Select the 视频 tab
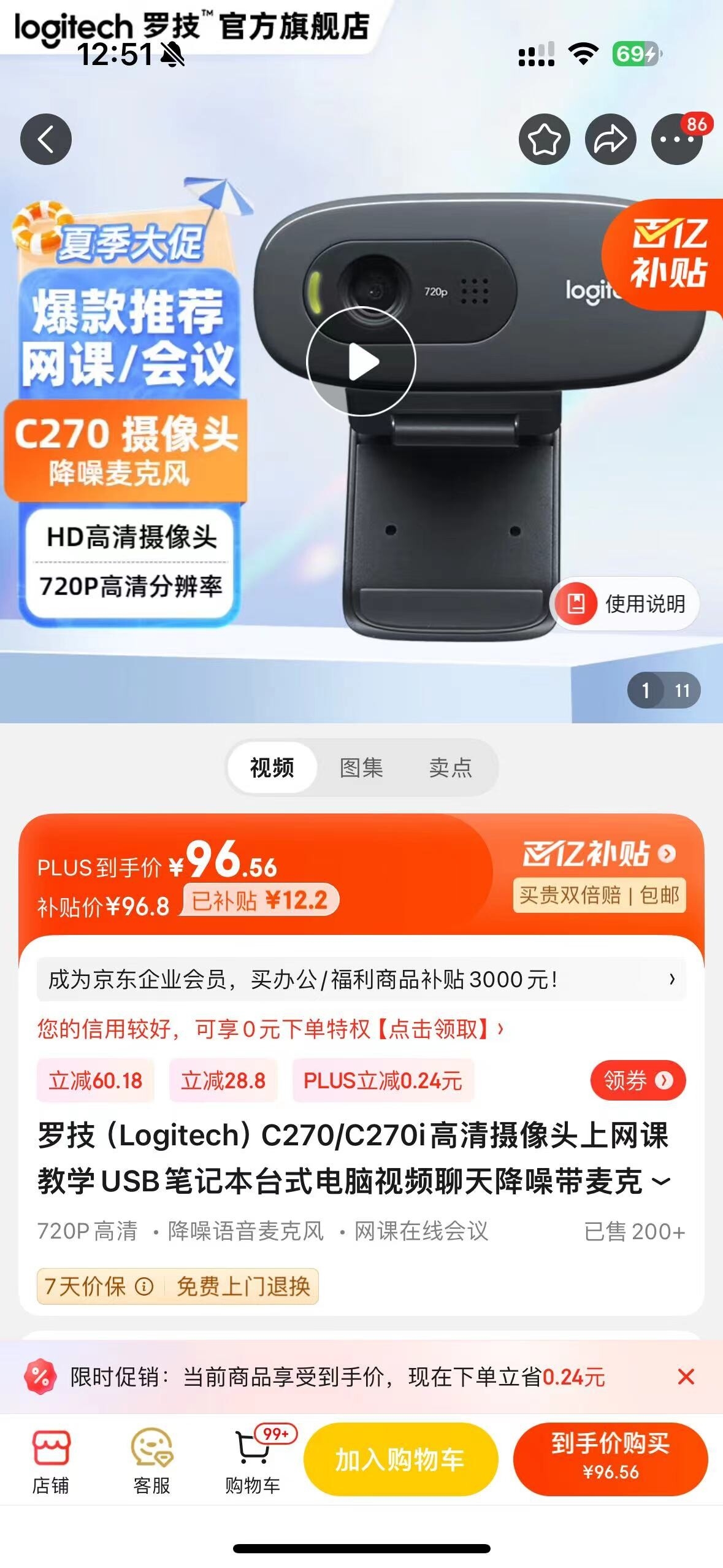 (x=272, y=767)
